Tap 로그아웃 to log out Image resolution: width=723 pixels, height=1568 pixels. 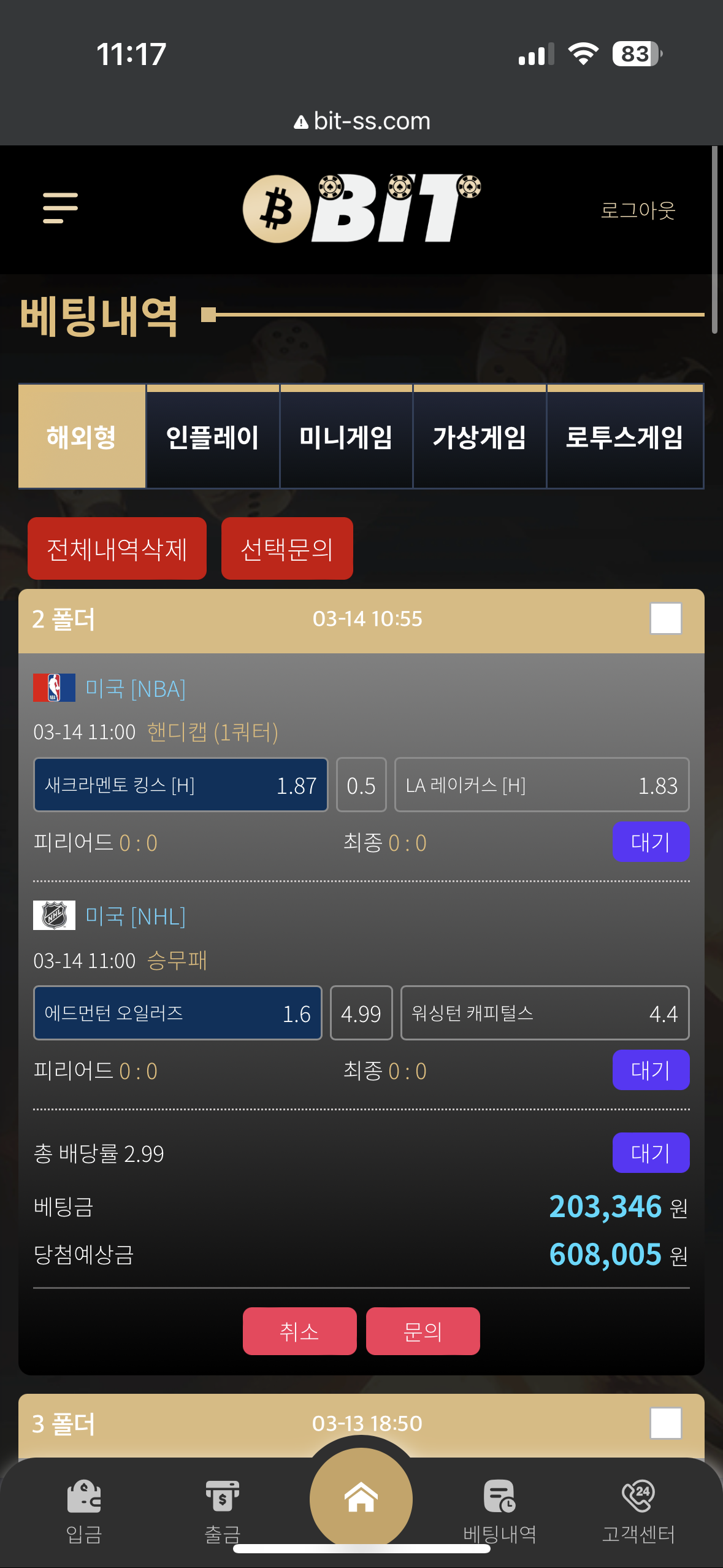point(638,210)
